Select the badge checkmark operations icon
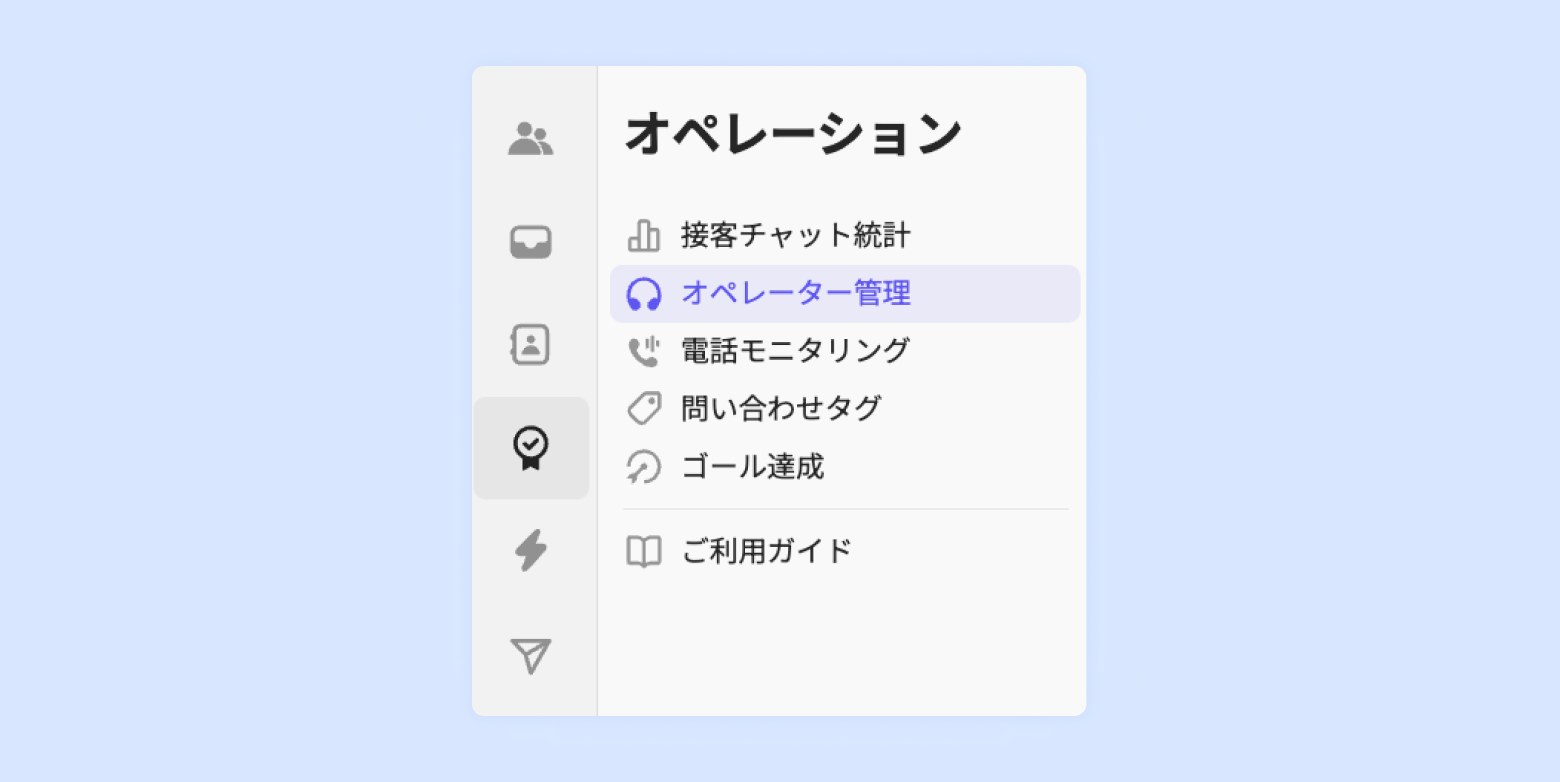1560x782 pixels. [530, 448]
